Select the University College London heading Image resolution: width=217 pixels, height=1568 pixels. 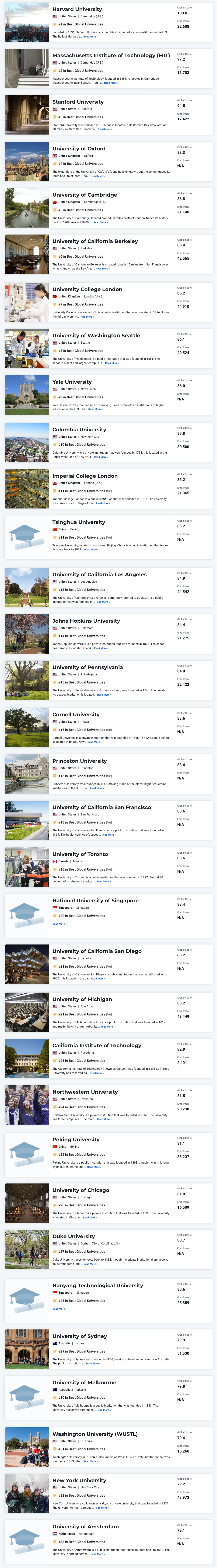point(87,289)
